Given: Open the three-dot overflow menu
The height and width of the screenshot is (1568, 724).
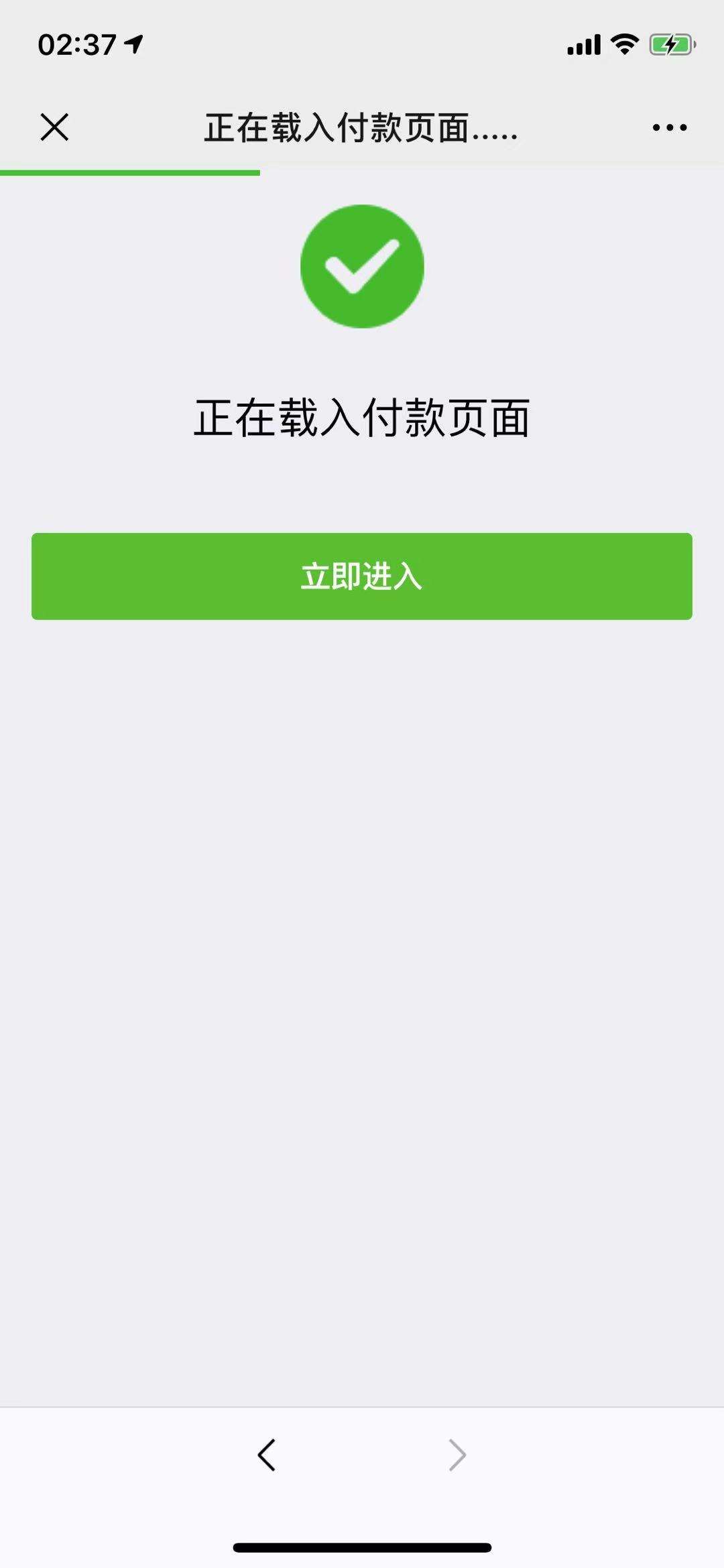Looking at the screenshot, I should click(x=669, y=127).
